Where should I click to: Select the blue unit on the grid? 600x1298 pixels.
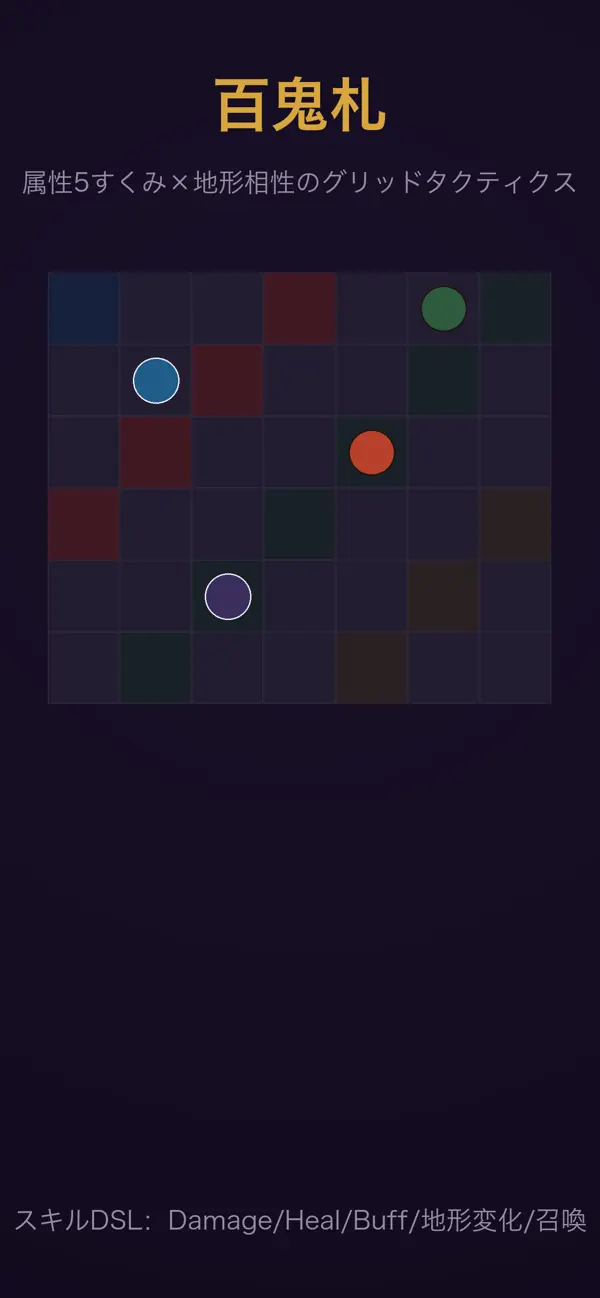coord(156,381)
